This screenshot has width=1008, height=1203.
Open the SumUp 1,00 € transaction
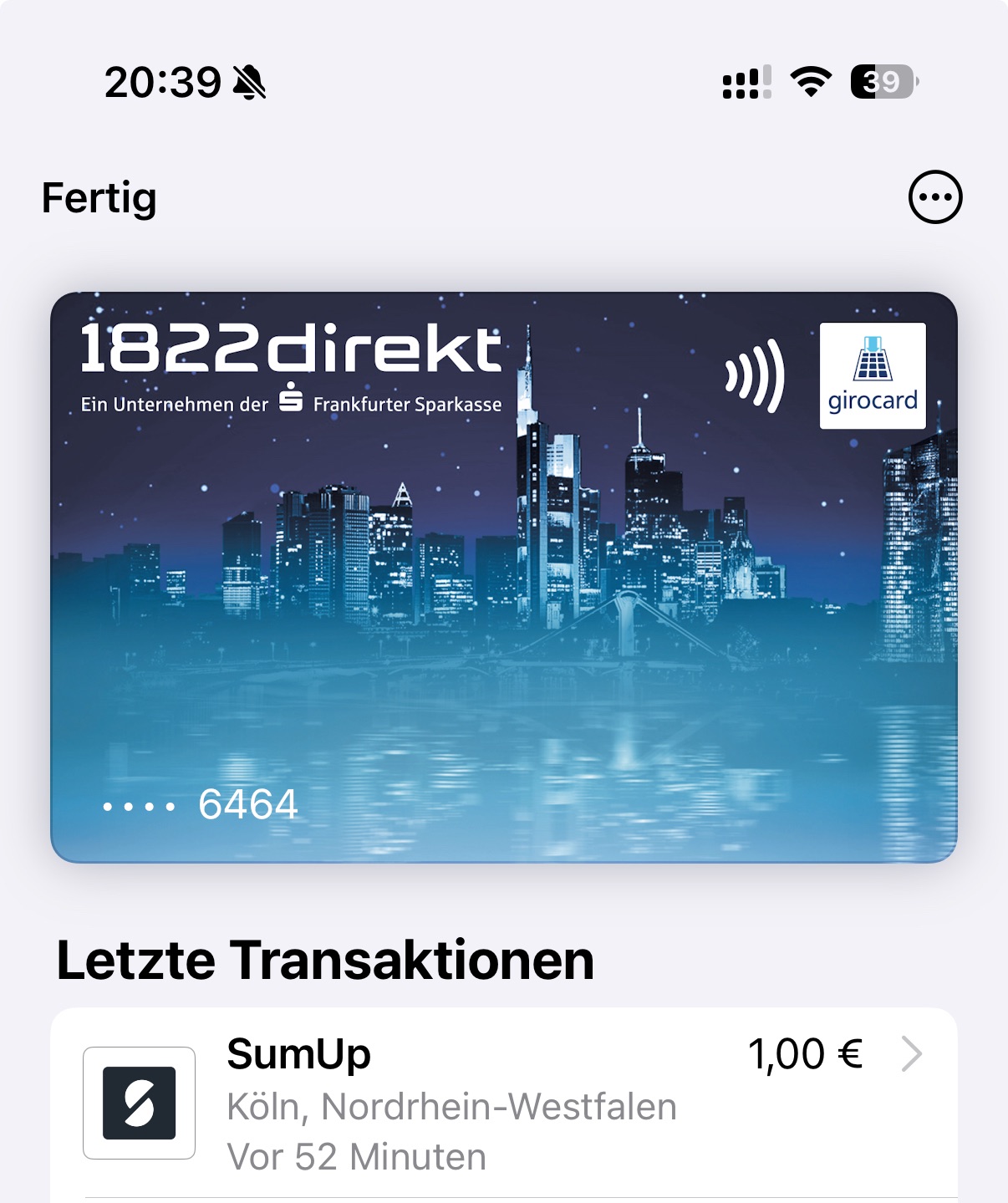click(504, 1104)
